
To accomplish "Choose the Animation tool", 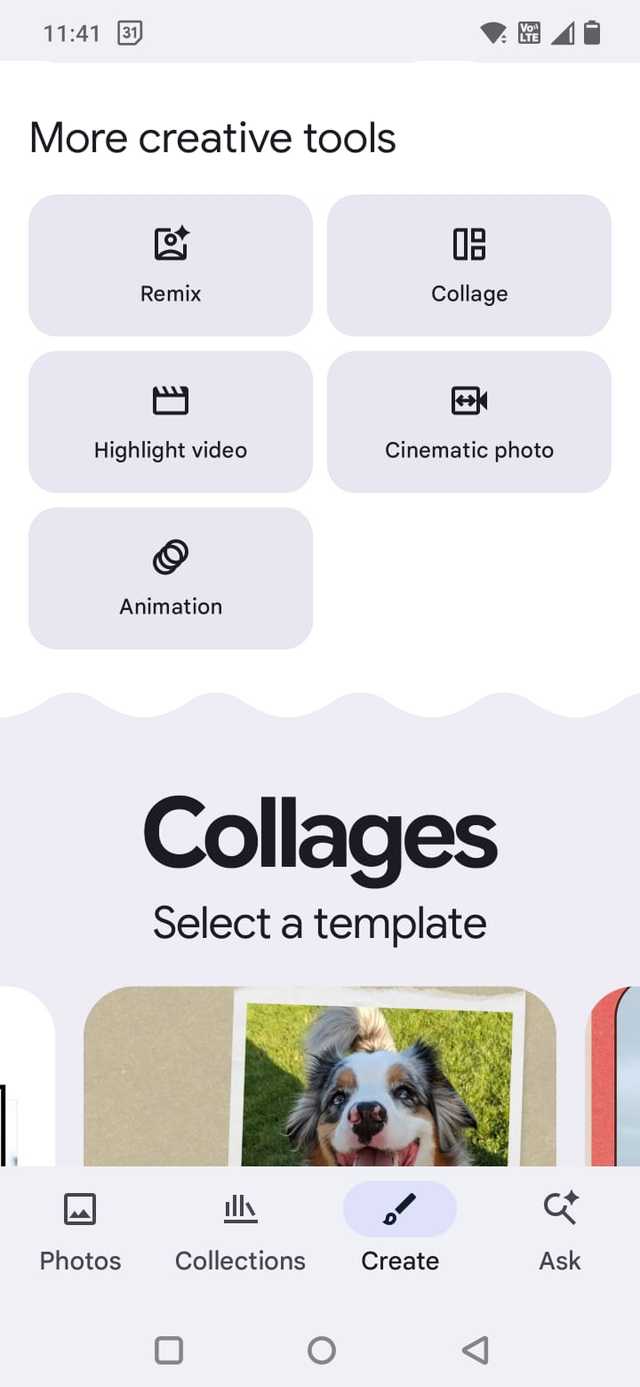I will (170, 577).
